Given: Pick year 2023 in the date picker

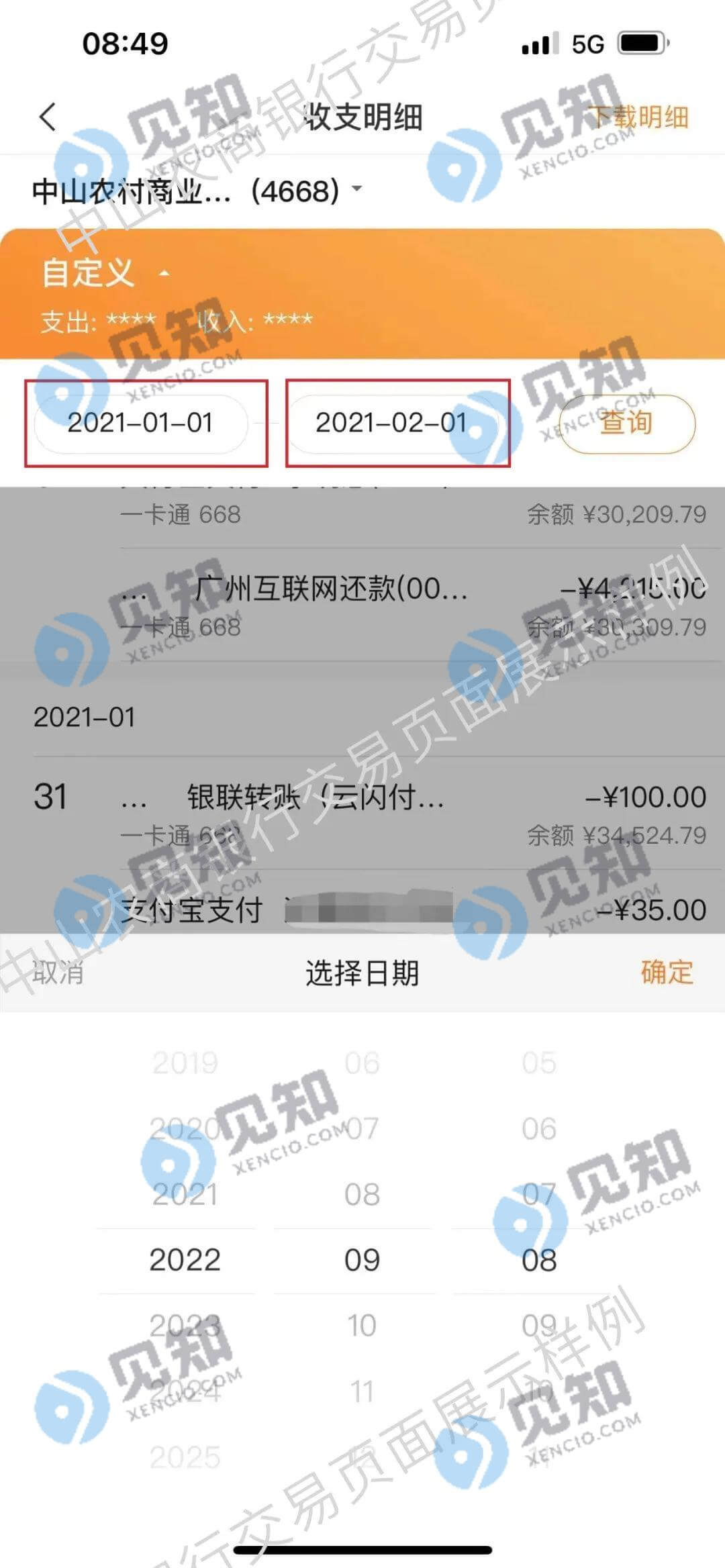Looking at the screenshot, I should point(185,1326).
